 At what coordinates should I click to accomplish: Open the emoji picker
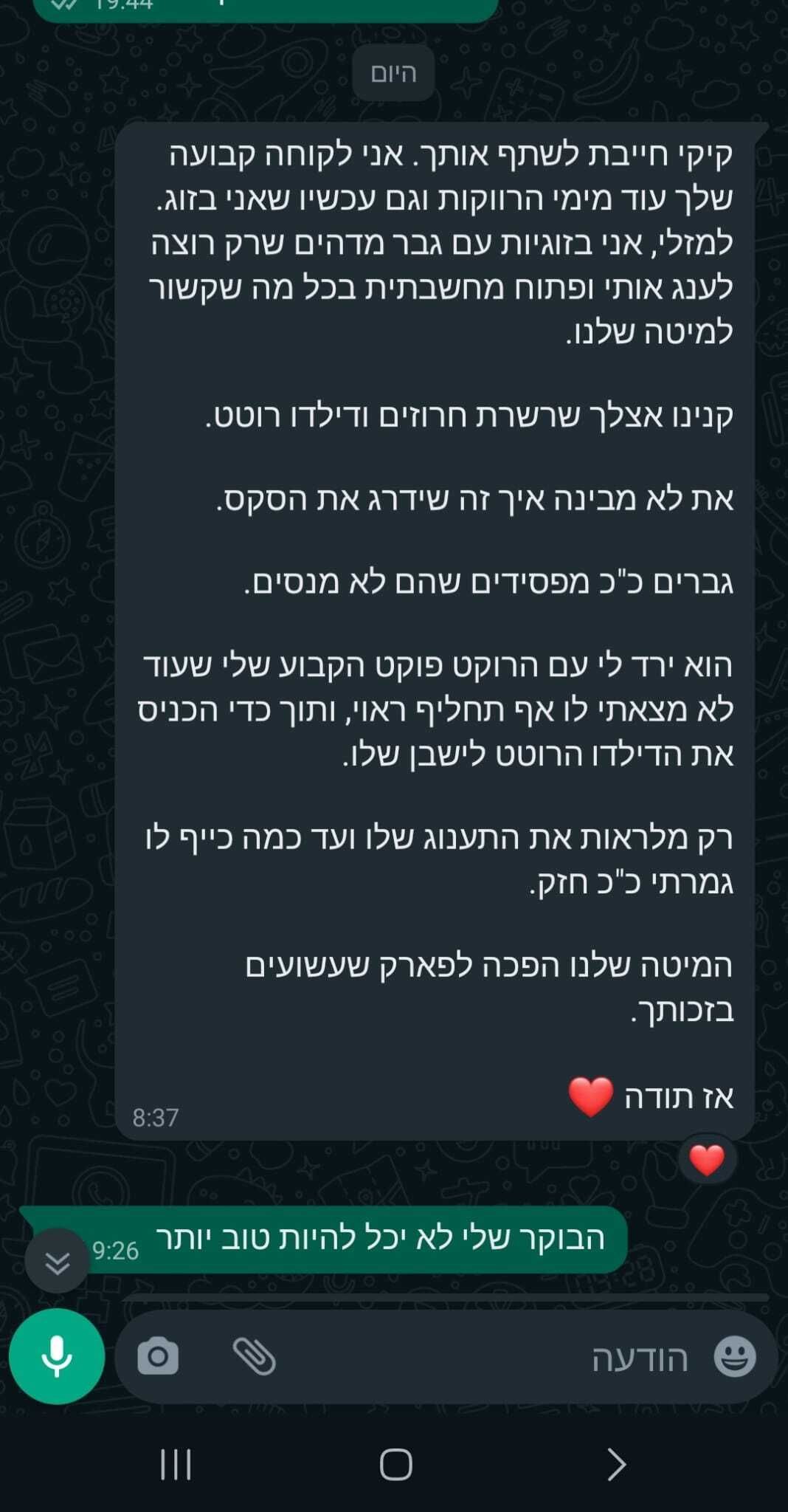coord(735,1356)
